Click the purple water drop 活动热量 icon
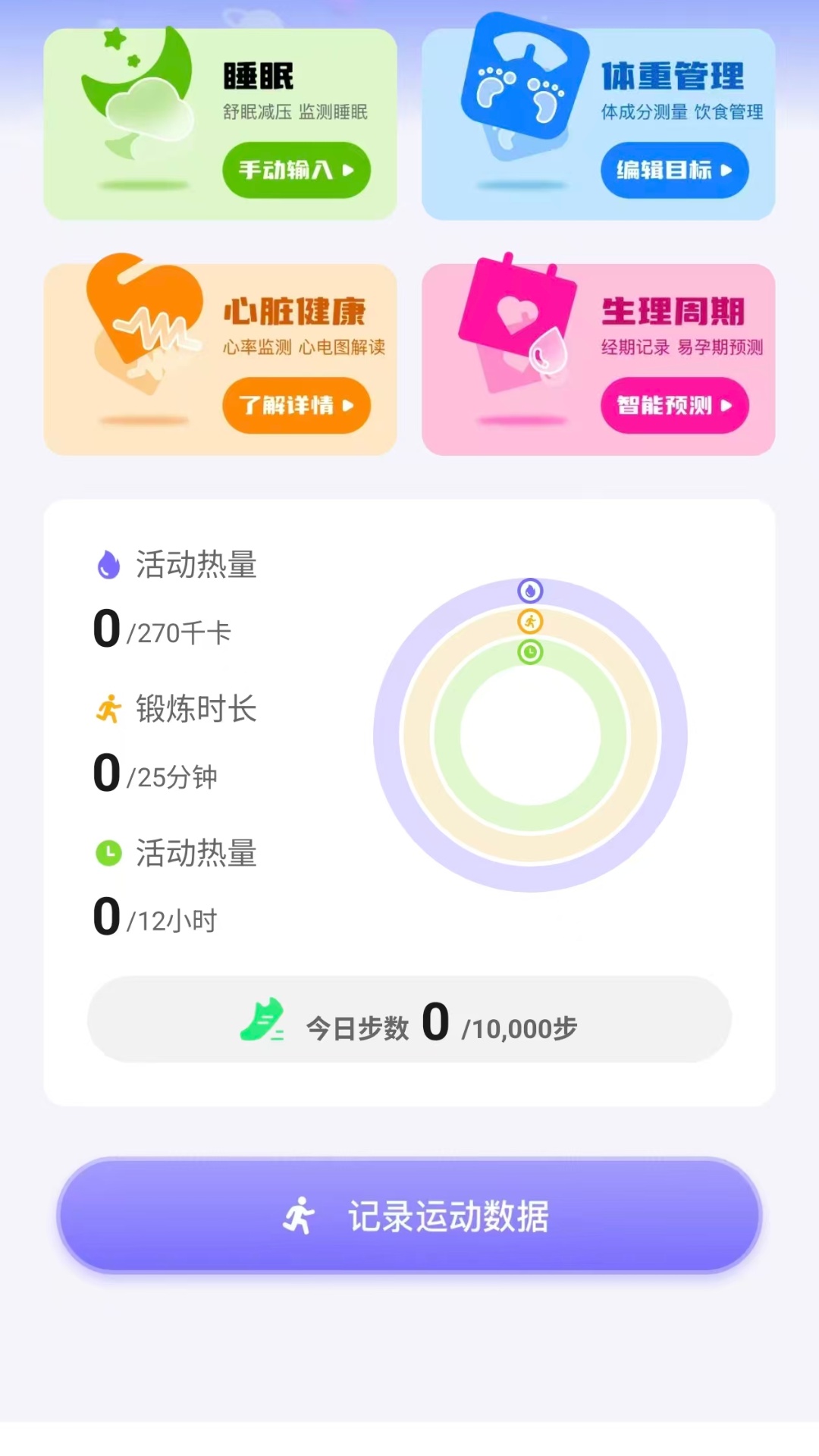The width and height of the screenshot is (819, 1456). tap(108, 564)
